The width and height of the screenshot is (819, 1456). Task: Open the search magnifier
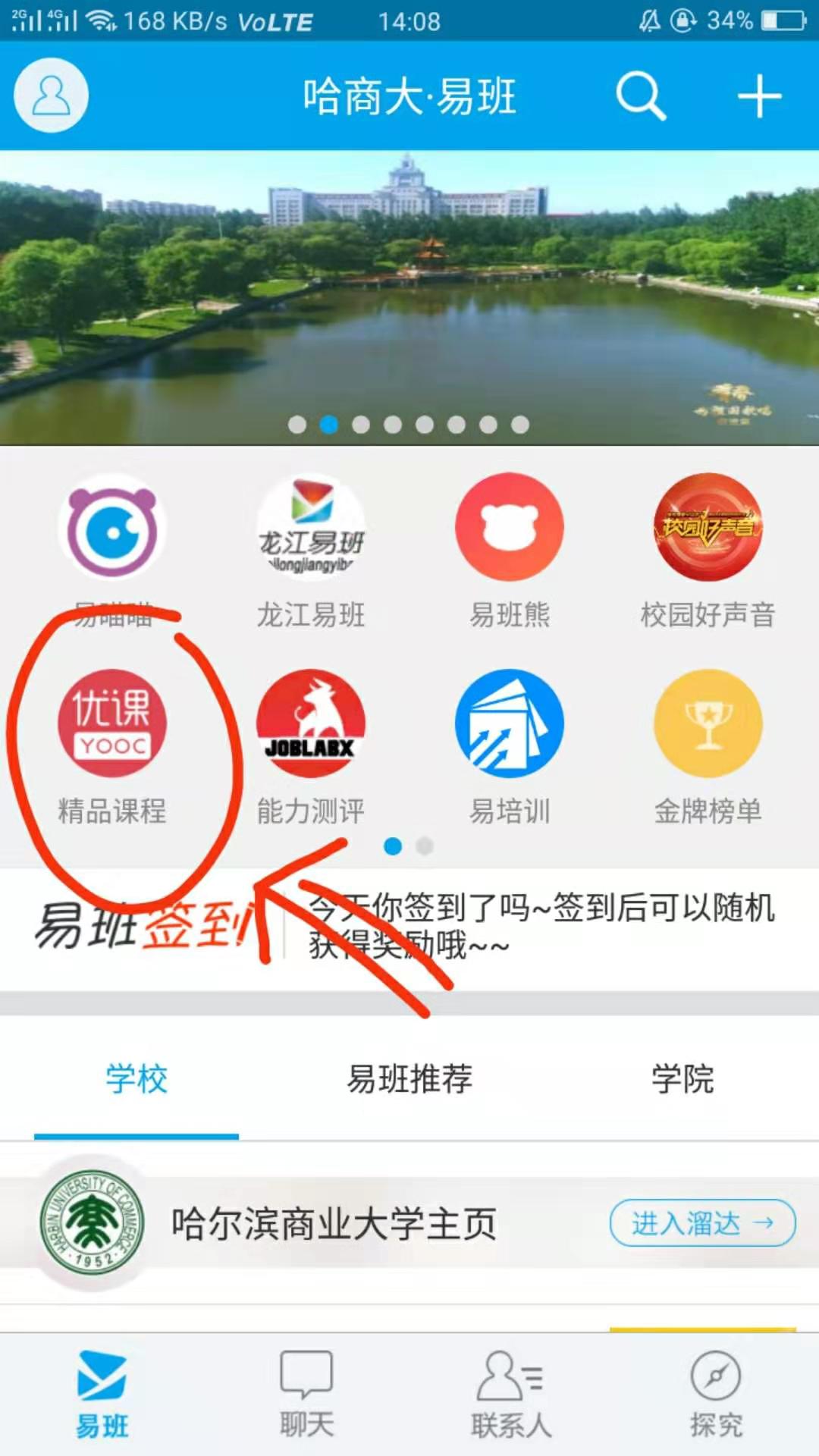641,96
